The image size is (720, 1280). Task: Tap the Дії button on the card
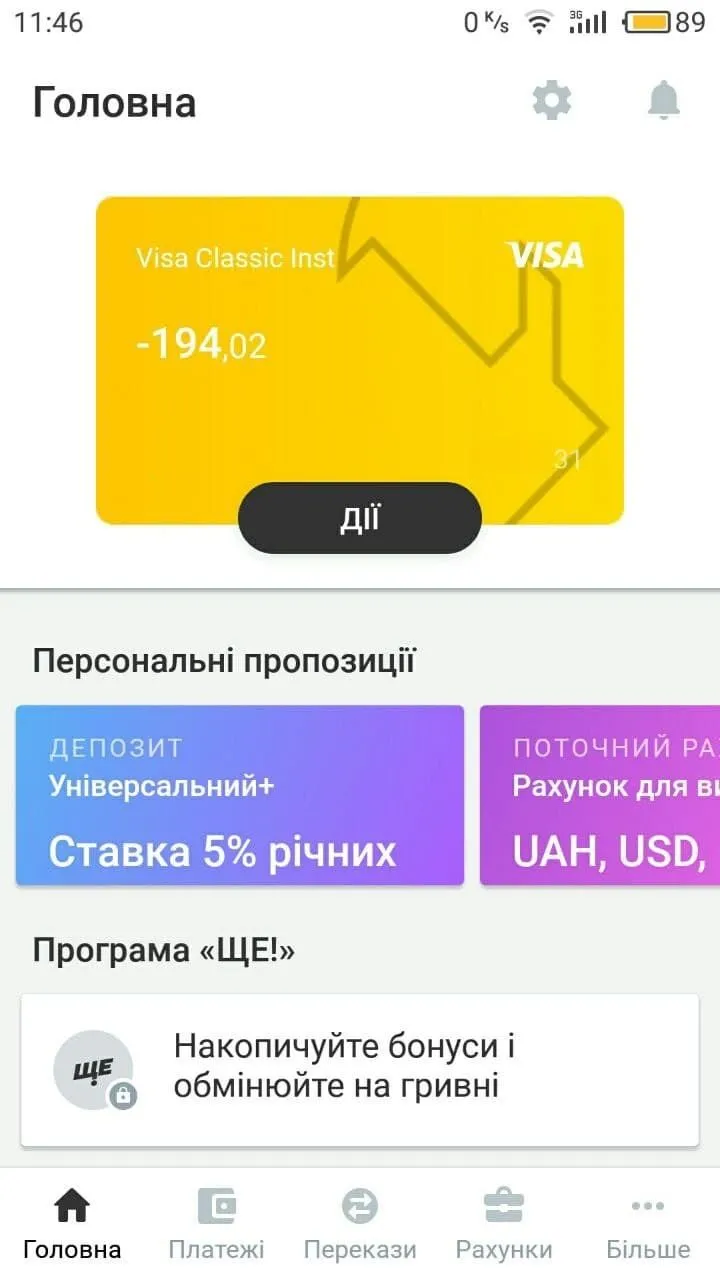[x=360, y=518]
